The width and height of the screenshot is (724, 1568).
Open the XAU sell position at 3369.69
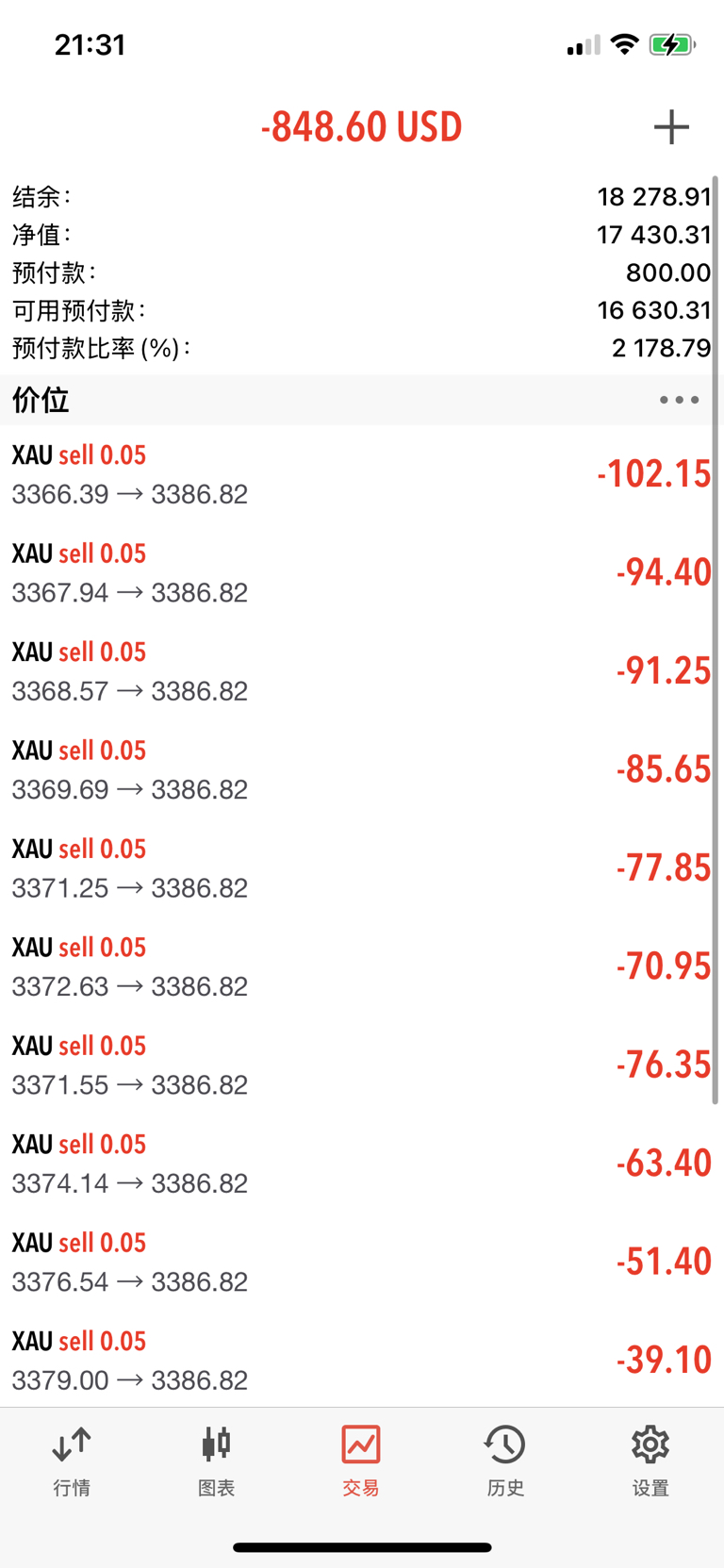(362, 769)
